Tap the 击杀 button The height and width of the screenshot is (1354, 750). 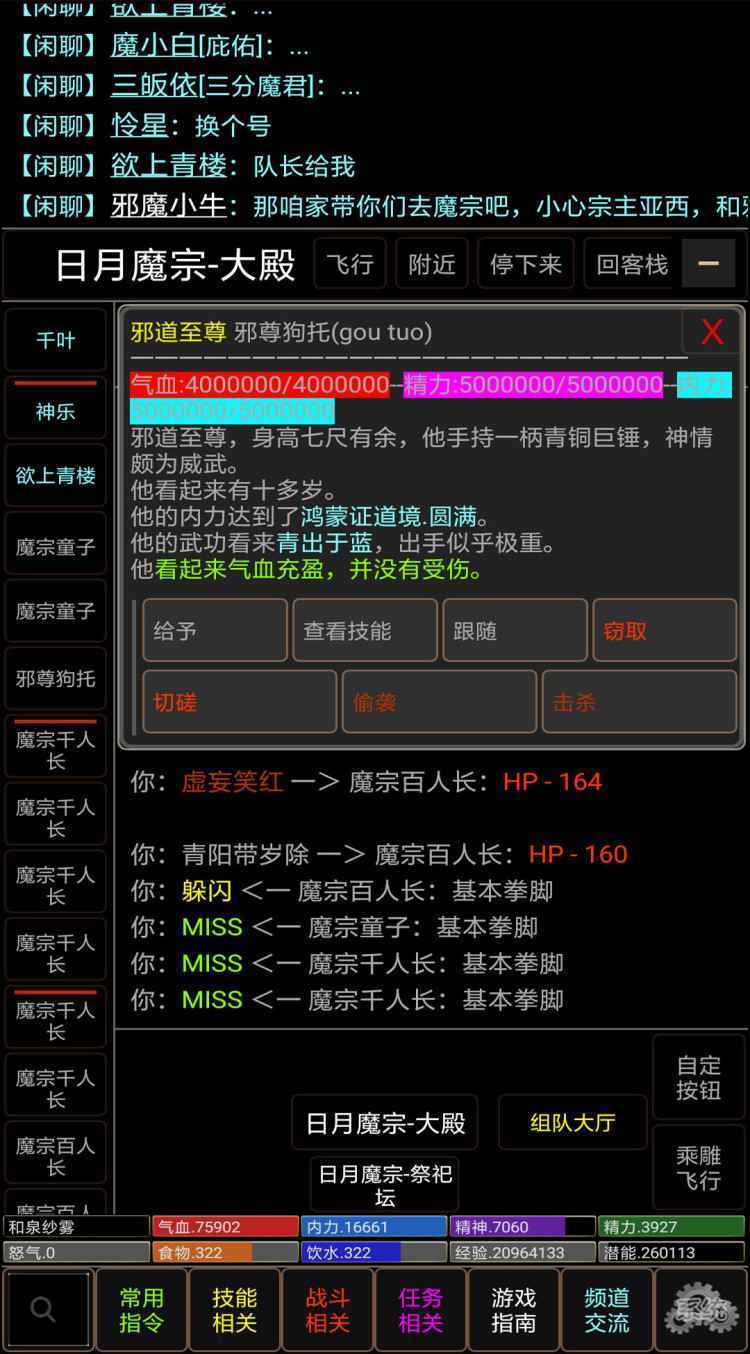[x=638, y=702]
